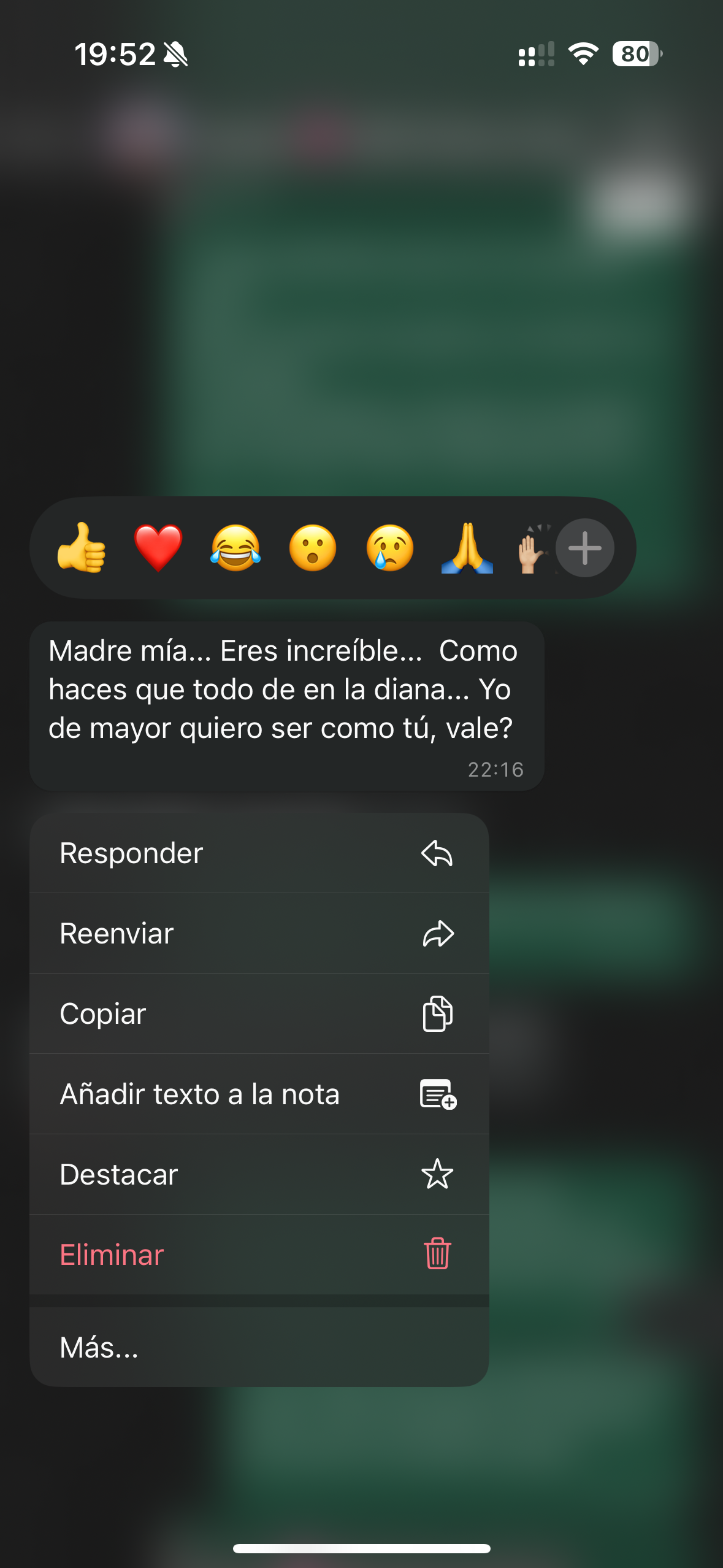Select Añadir texto a la nota

pyautogui.click(x=259, y=1094)
